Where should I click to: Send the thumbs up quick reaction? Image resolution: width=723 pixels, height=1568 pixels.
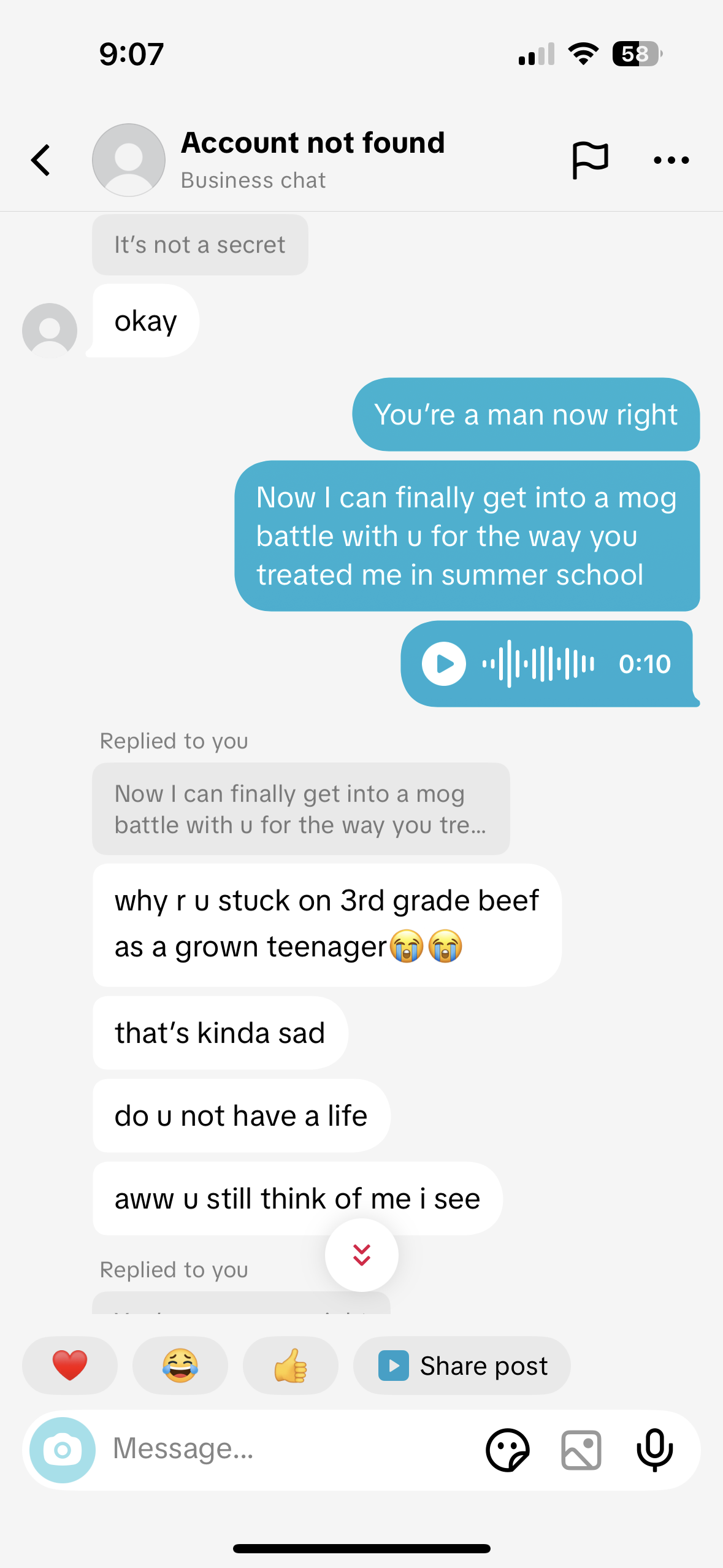point(290,1366)
